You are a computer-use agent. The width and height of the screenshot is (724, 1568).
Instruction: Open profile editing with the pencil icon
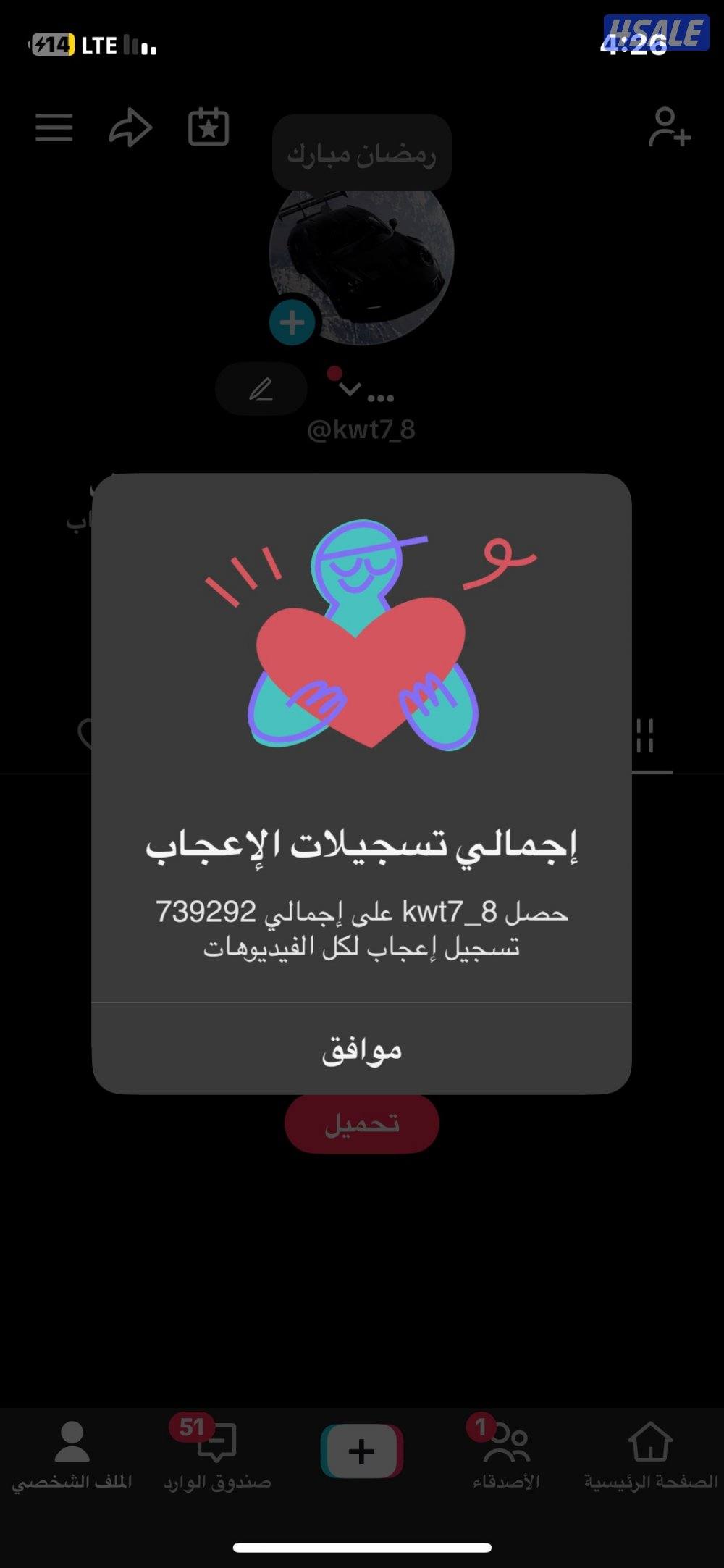[261, 388]
